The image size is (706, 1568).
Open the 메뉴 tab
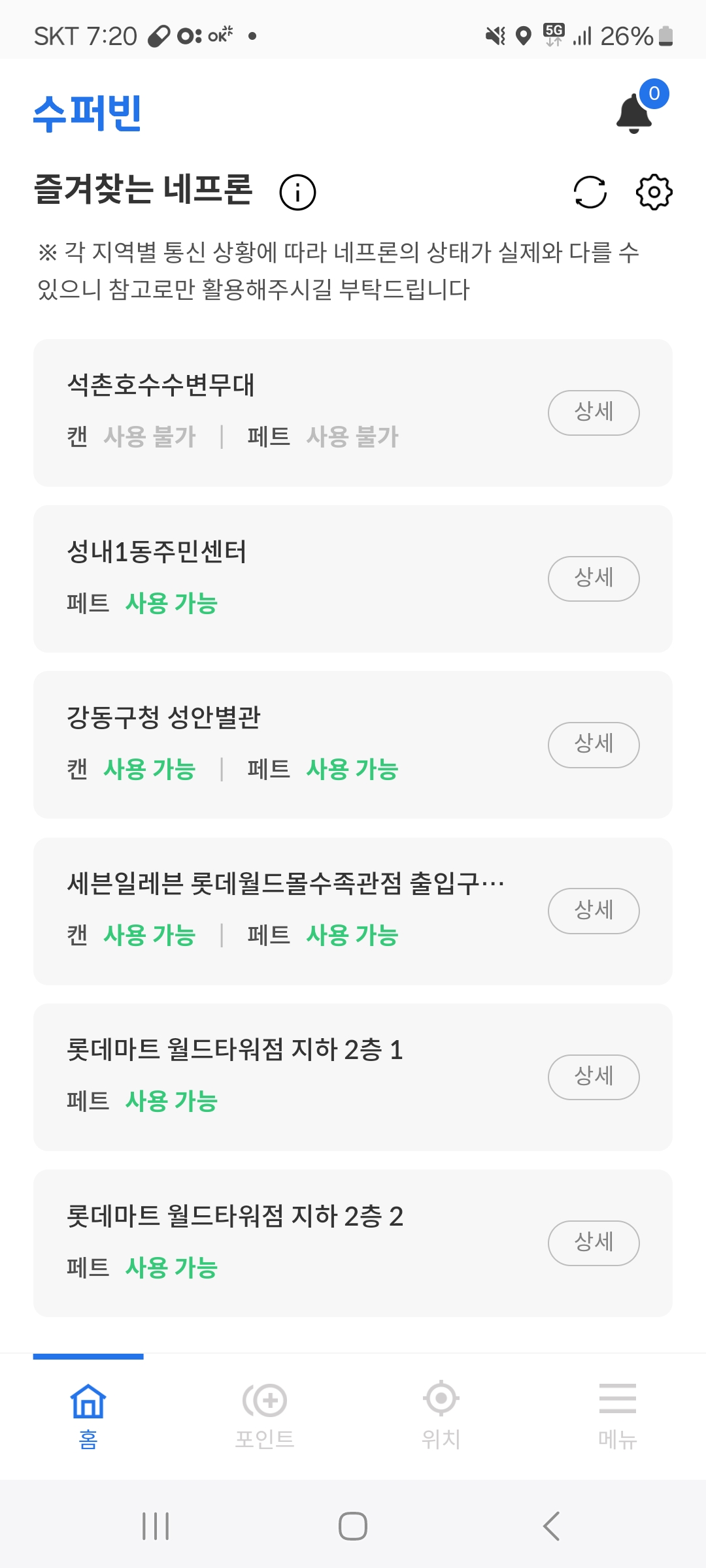tap(617, 1414)
